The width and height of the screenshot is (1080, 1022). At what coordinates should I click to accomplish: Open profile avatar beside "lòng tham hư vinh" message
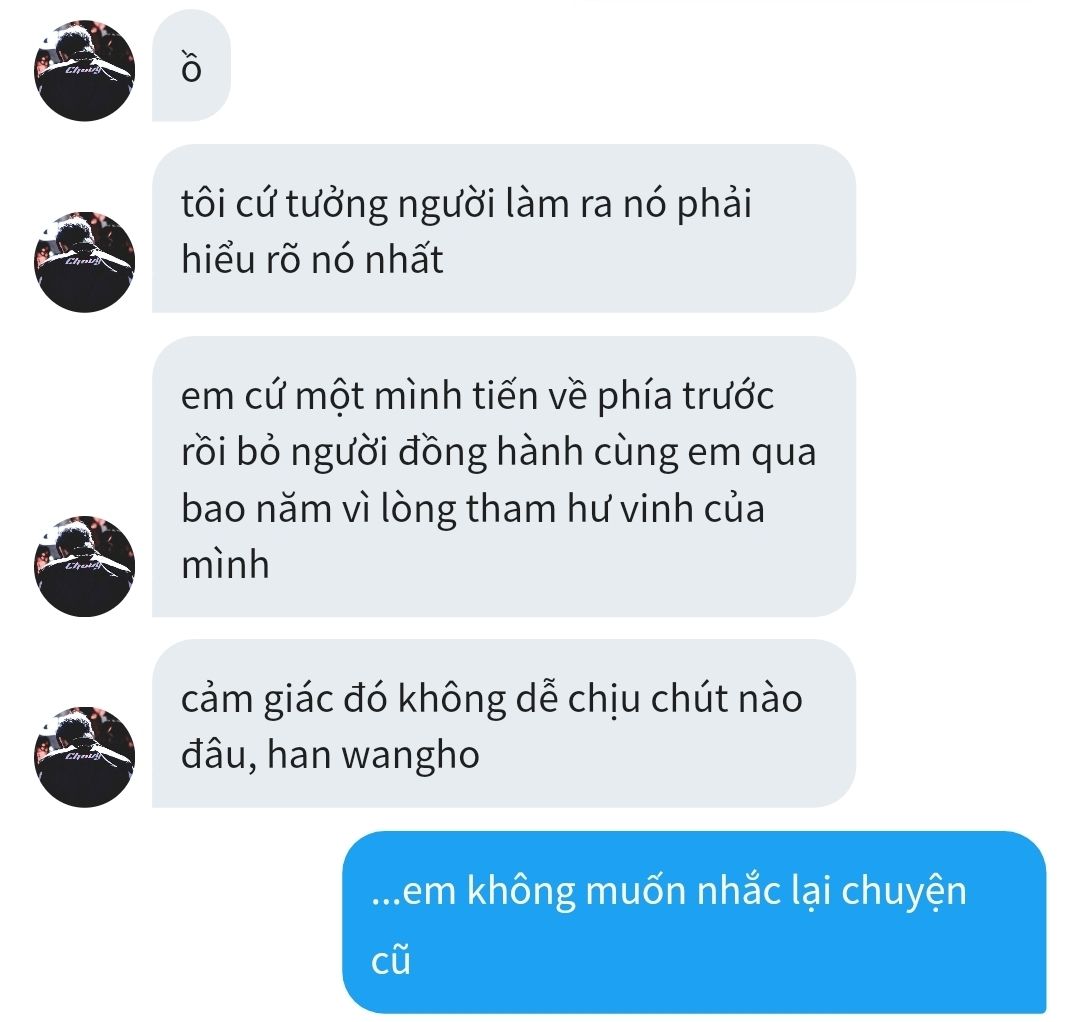[85, 566]
